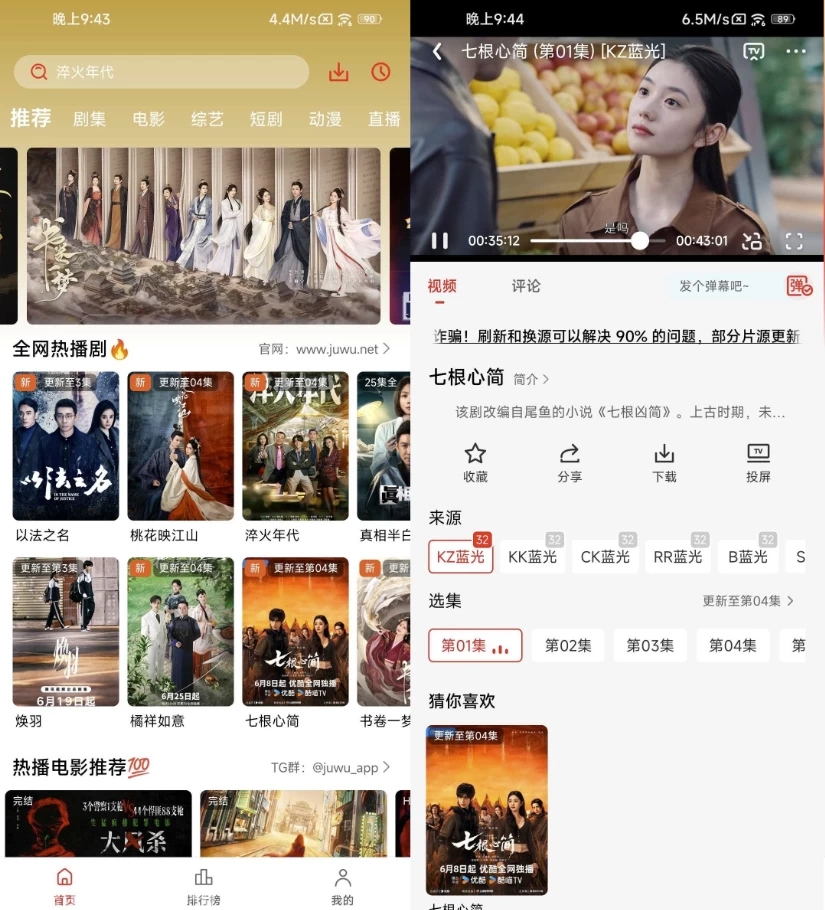Screen dimensions: 825x910
Task: Expand the 简介 show introduction
Action: tap(531, 379)
